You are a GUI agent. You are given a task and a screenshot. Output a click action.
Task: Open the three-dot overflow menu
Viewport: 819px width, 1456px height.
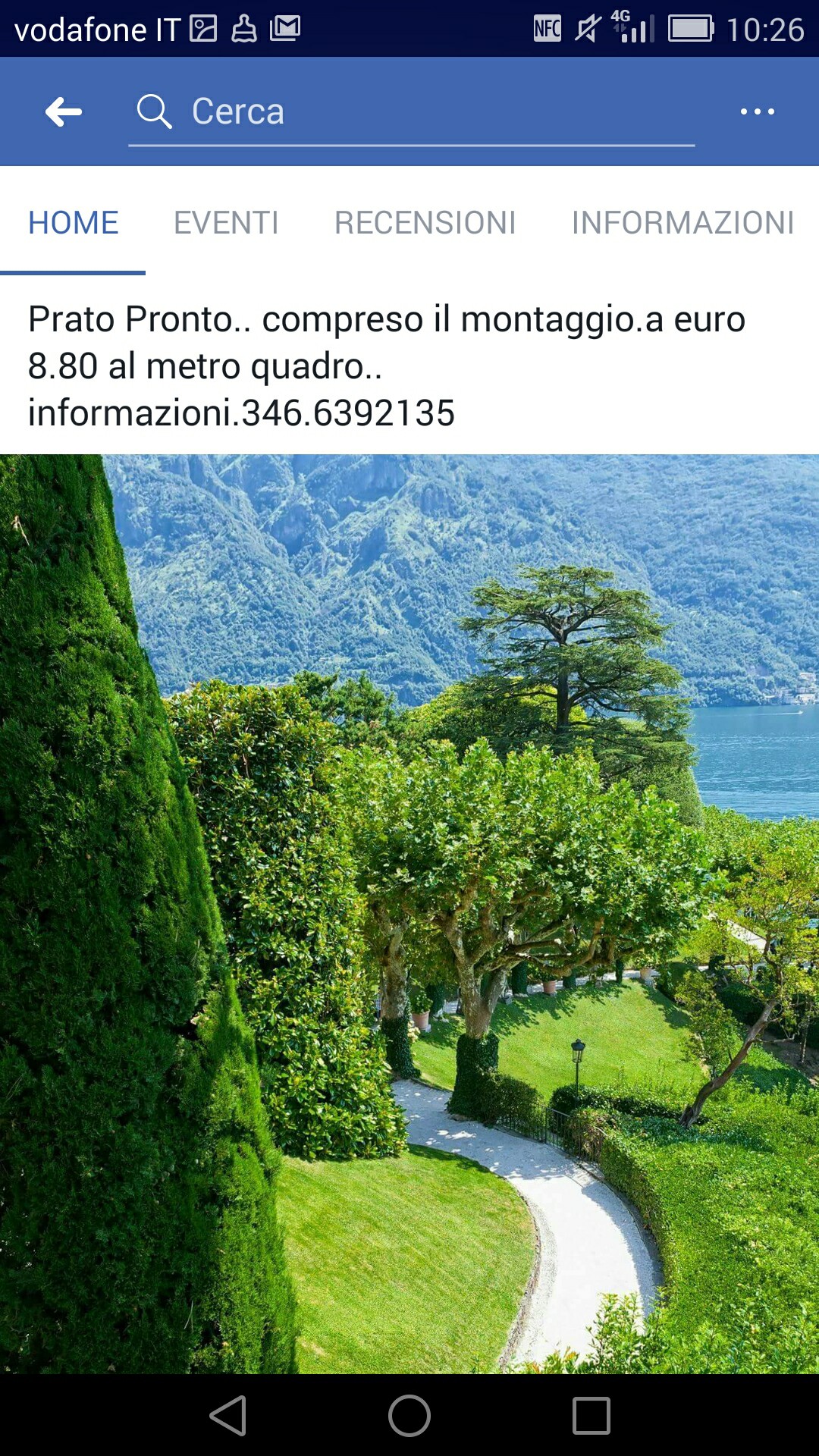757,111
